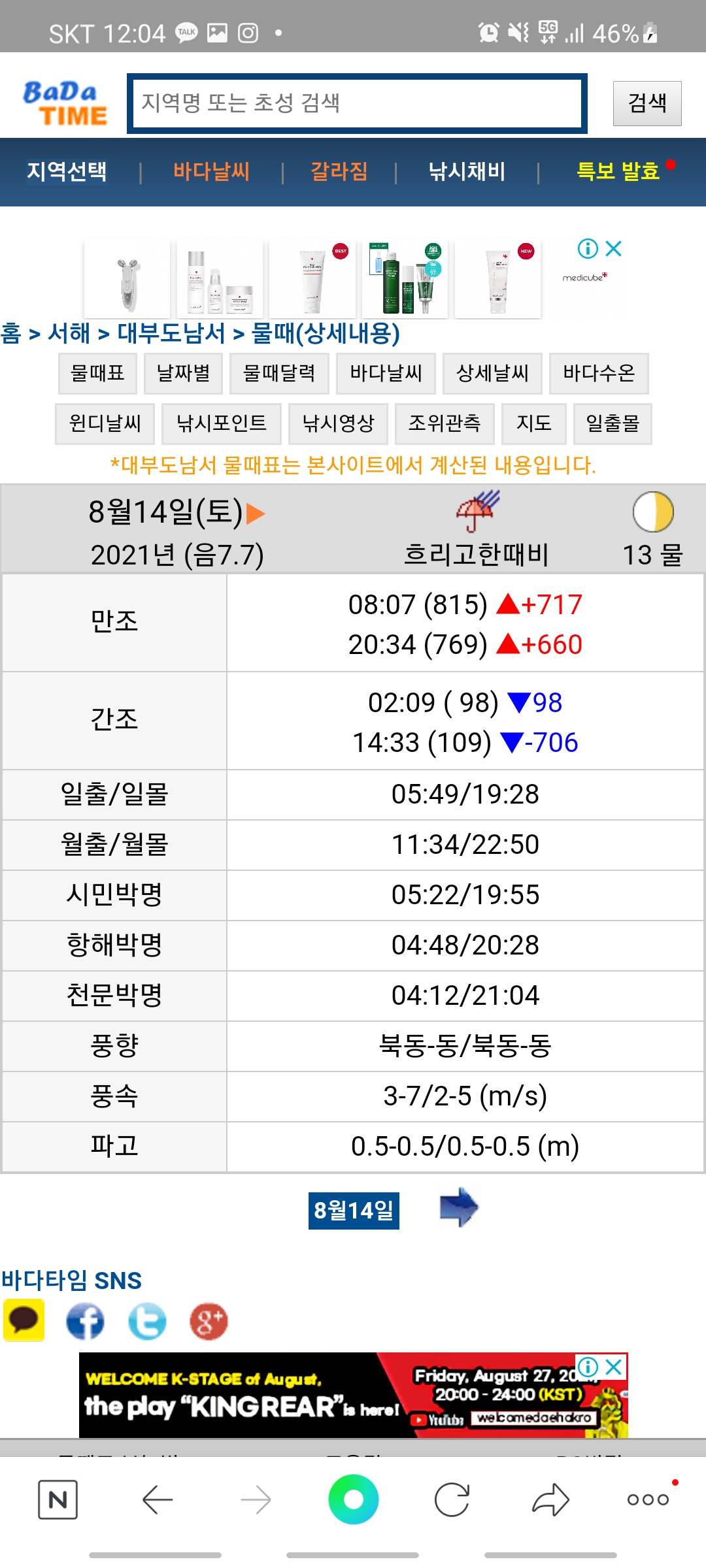Tap the 검색 search button
Image resolution: width=706 pixels, height=1568 pixels.
coord(647,103)
